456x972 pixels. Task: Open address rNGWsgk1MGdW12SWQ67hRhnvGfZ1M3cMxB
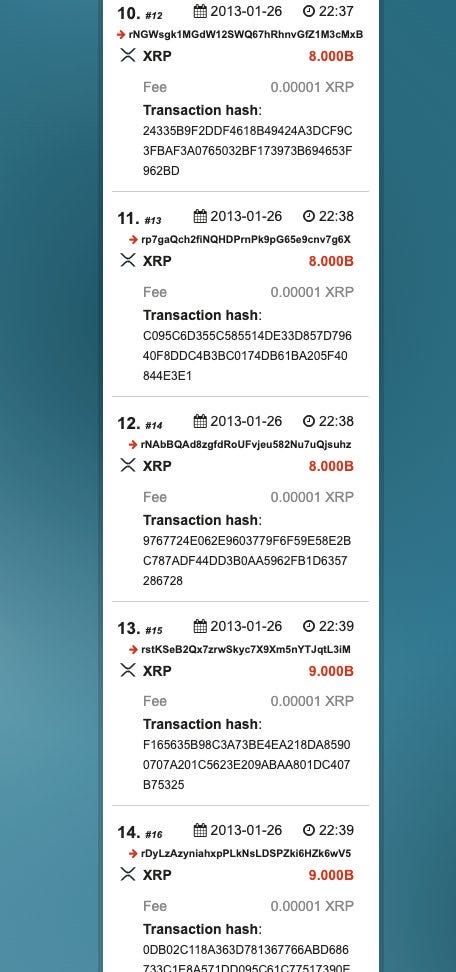tap(246, 34)
